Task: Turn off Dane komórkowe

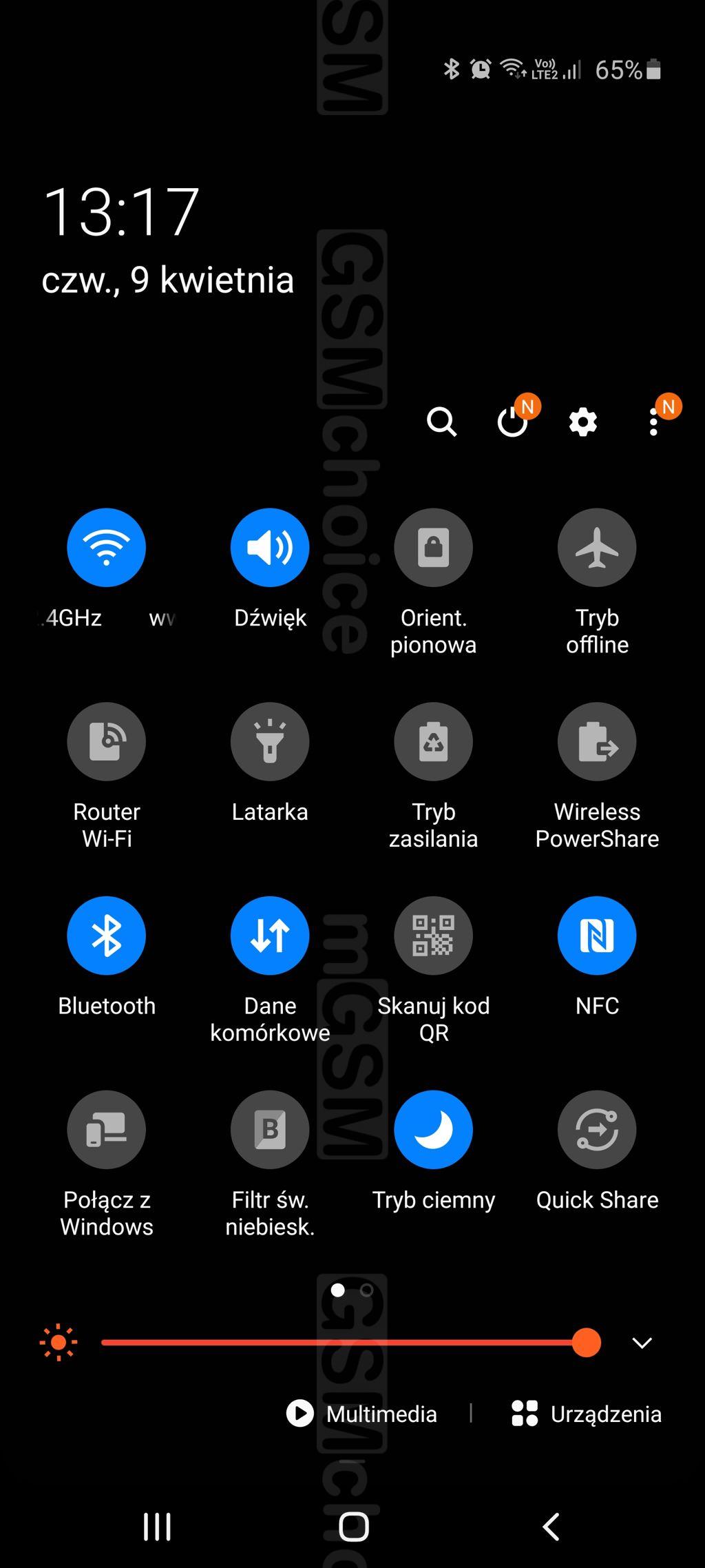Action: tap(270, 936)
